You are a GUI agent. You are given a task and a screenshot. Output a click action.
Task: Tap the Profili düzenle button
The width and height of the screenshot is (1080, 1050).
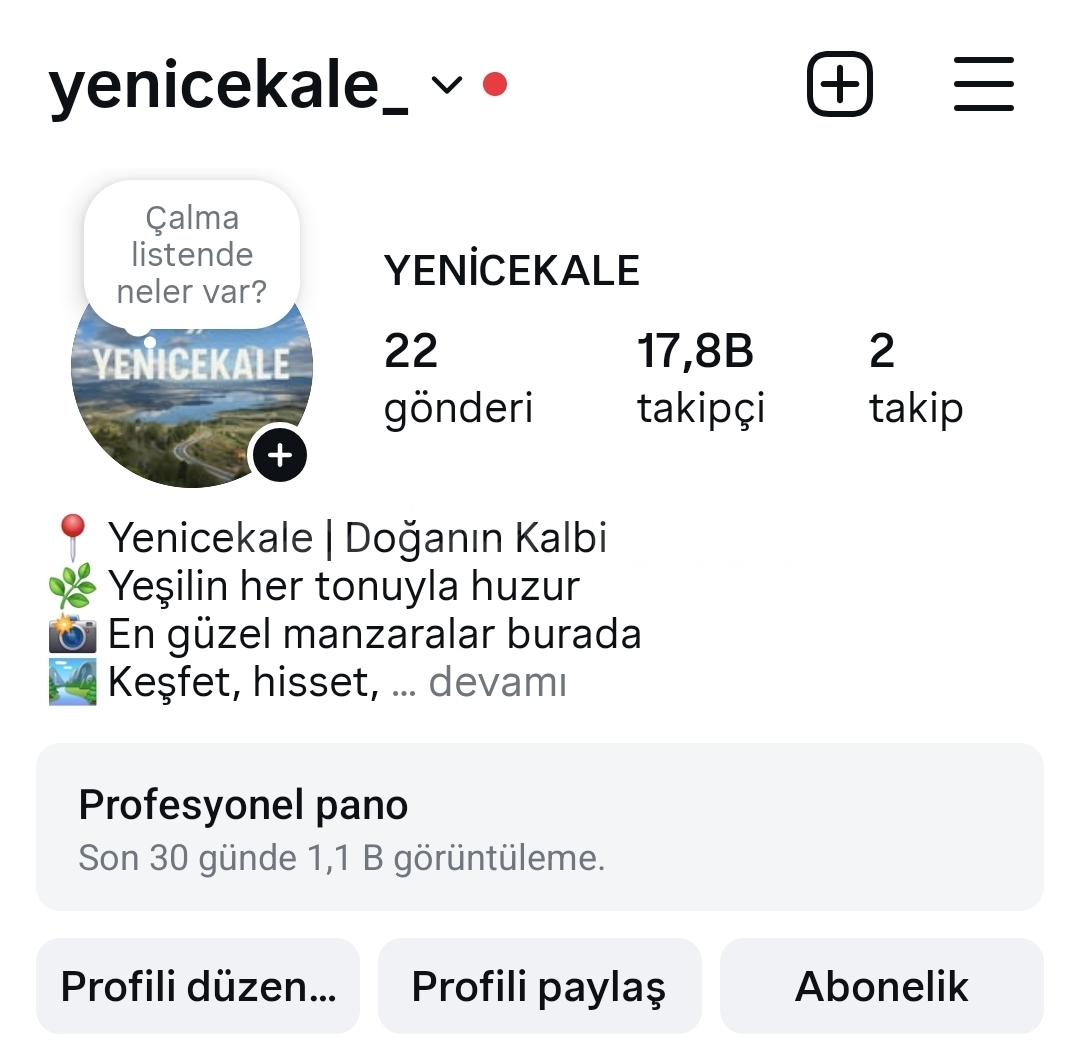[x=198, y=986]
